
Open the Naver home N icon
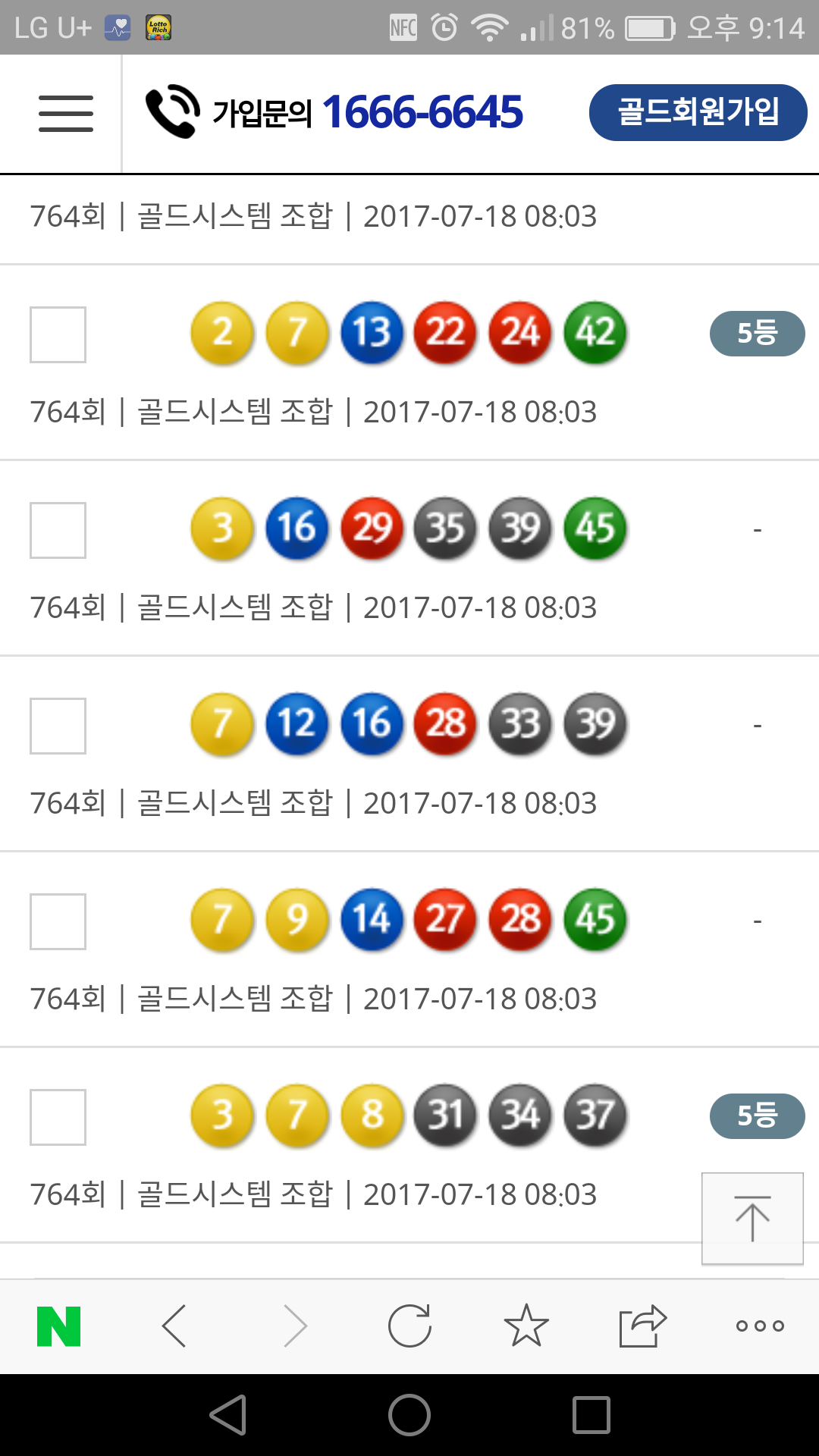pos(59,1326)
